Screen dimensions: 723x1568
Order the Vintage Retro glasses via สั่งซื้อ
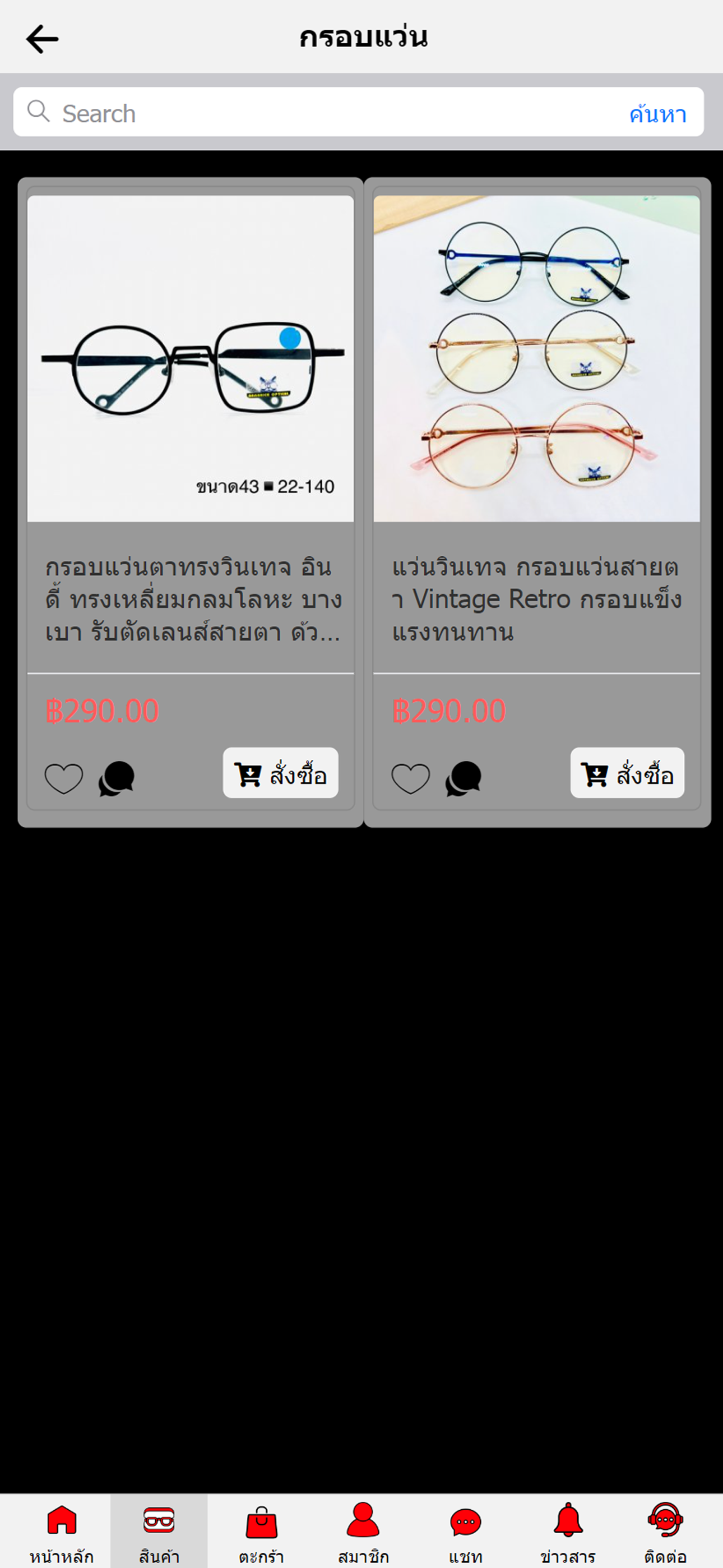click(x=627, y=774)
